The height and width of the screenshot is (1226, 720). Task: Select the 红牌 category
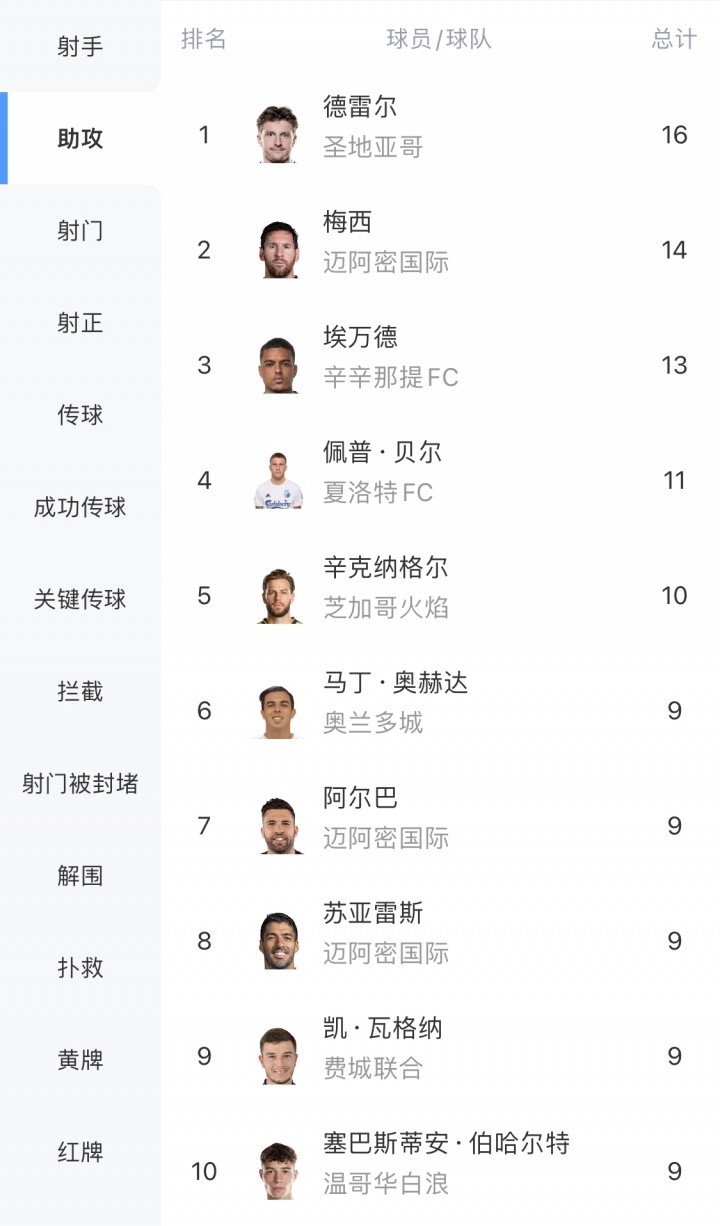(x=80, y=1151)
